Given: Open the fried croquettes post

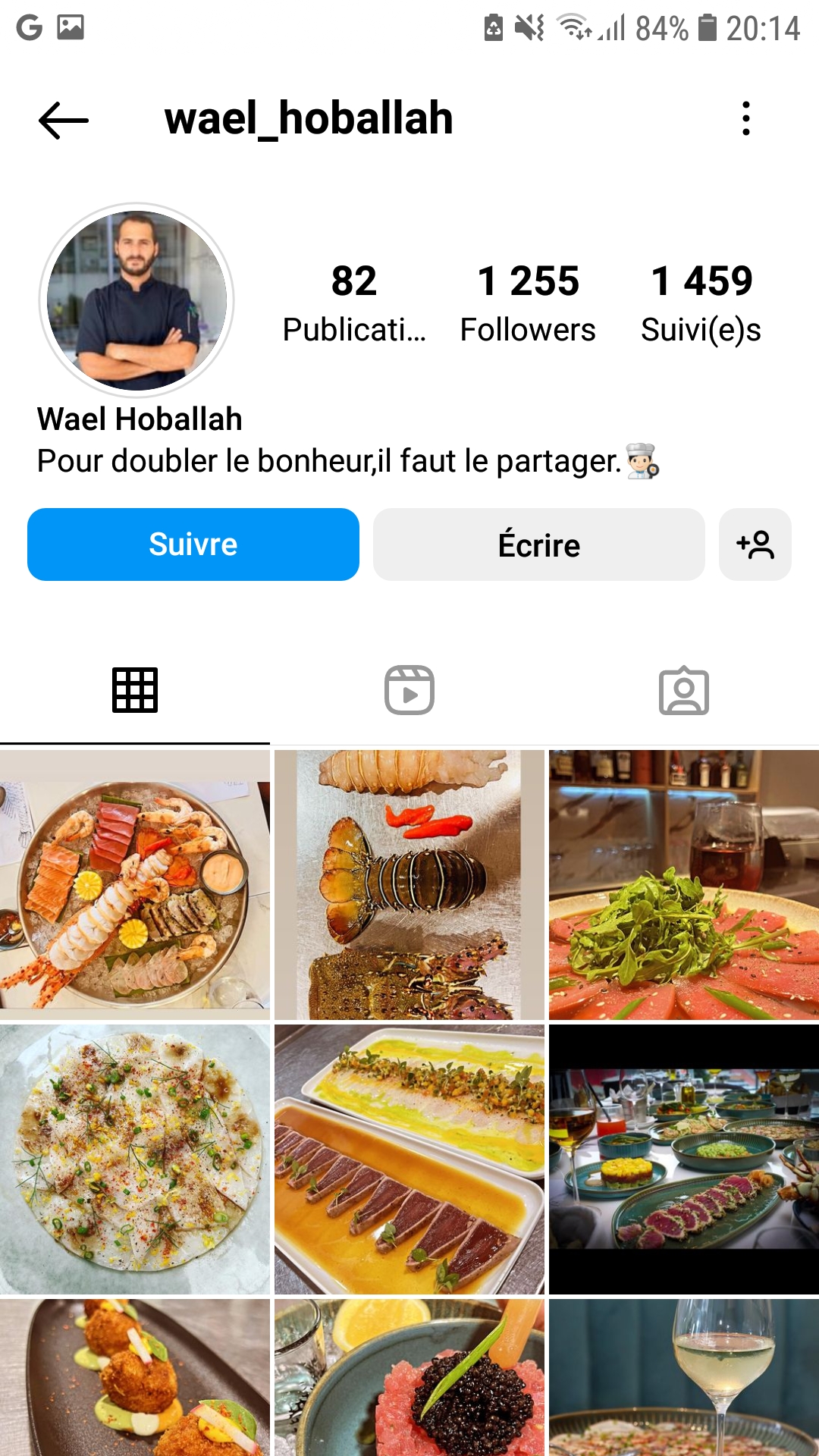Looking at the screenshot, I should pos(135,1377).
